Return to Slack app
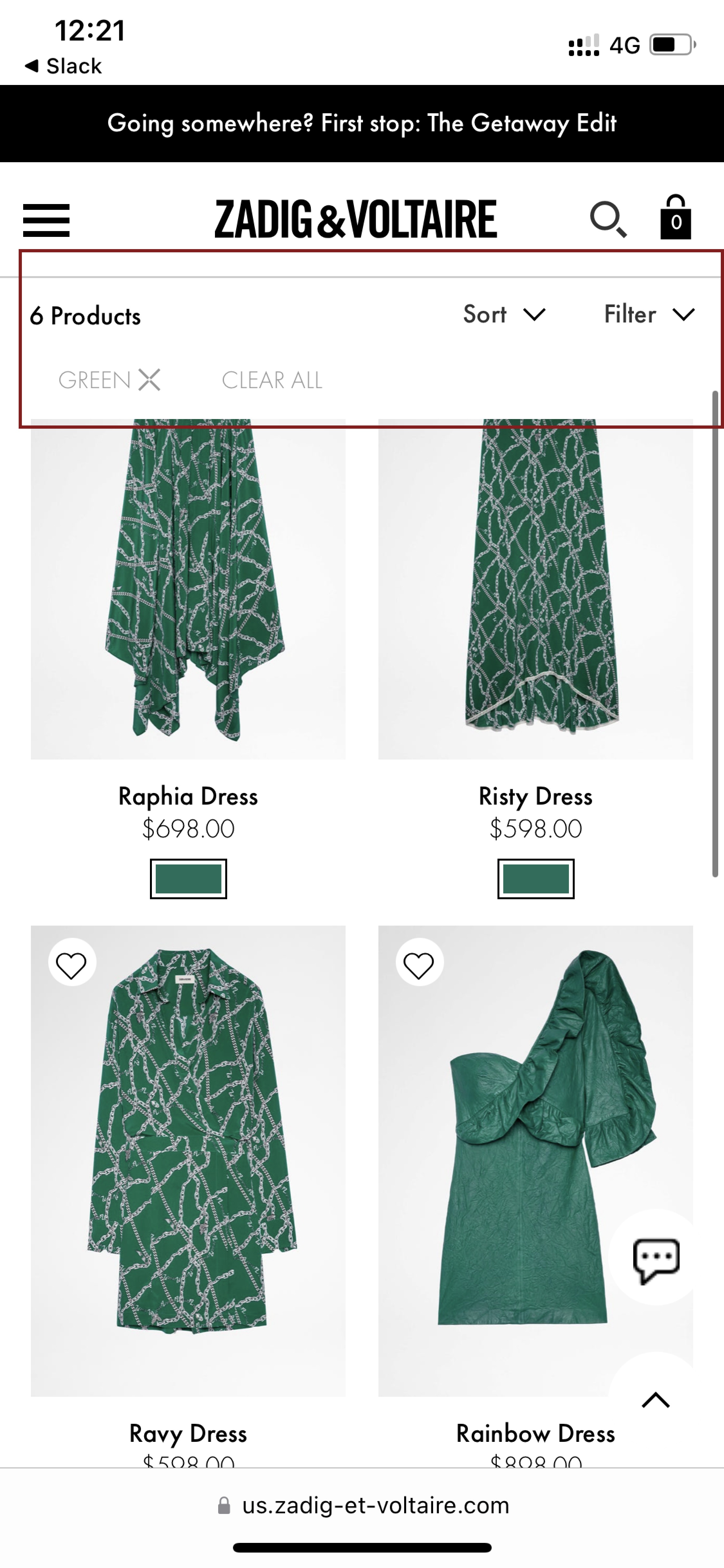The image size is (724, 1568). click(x=63, y=66)
